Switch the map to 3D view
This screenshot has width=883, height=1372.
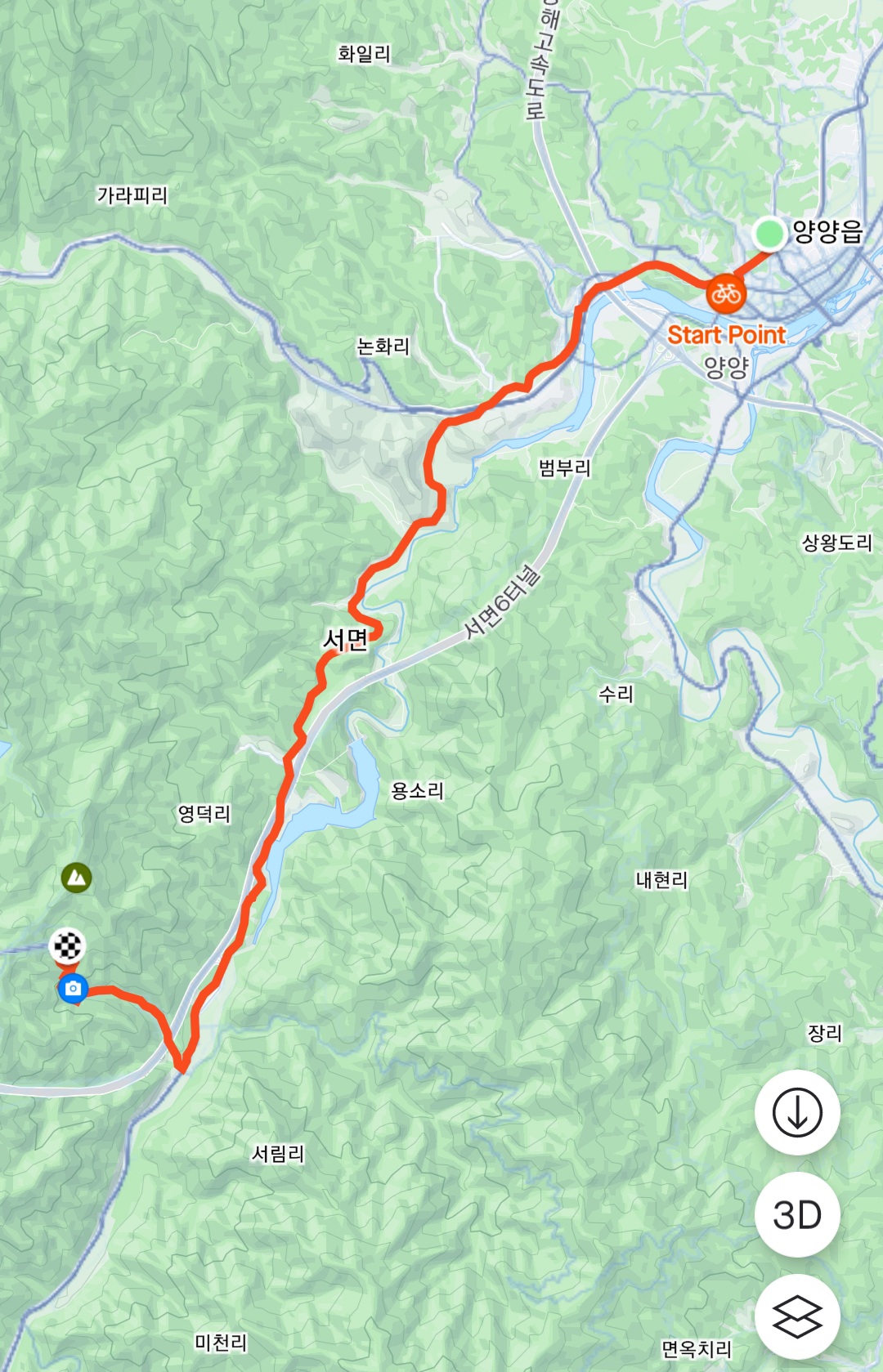coord(797,1214)
